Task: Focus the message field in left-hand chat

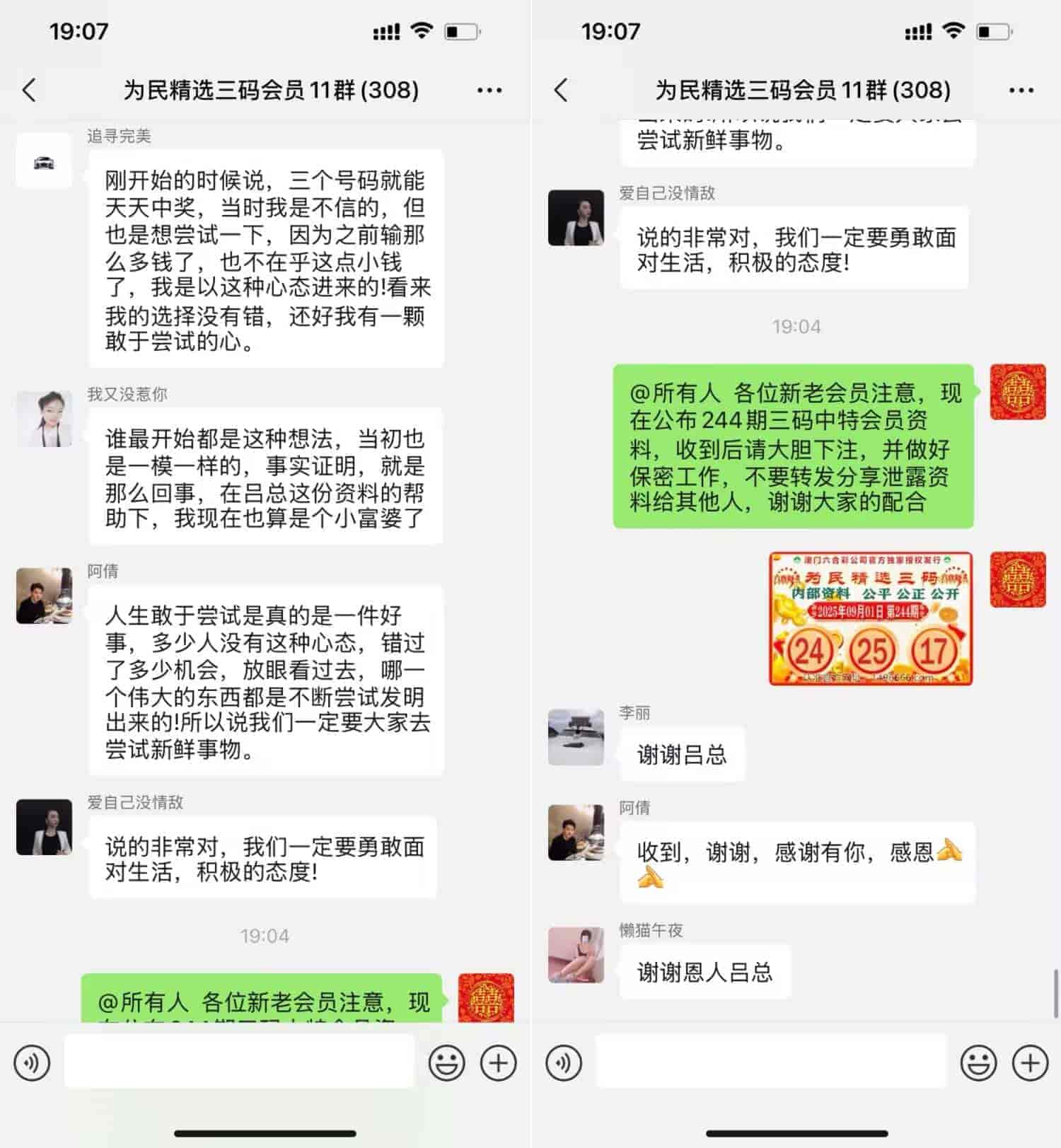Action: point(239,1061)
